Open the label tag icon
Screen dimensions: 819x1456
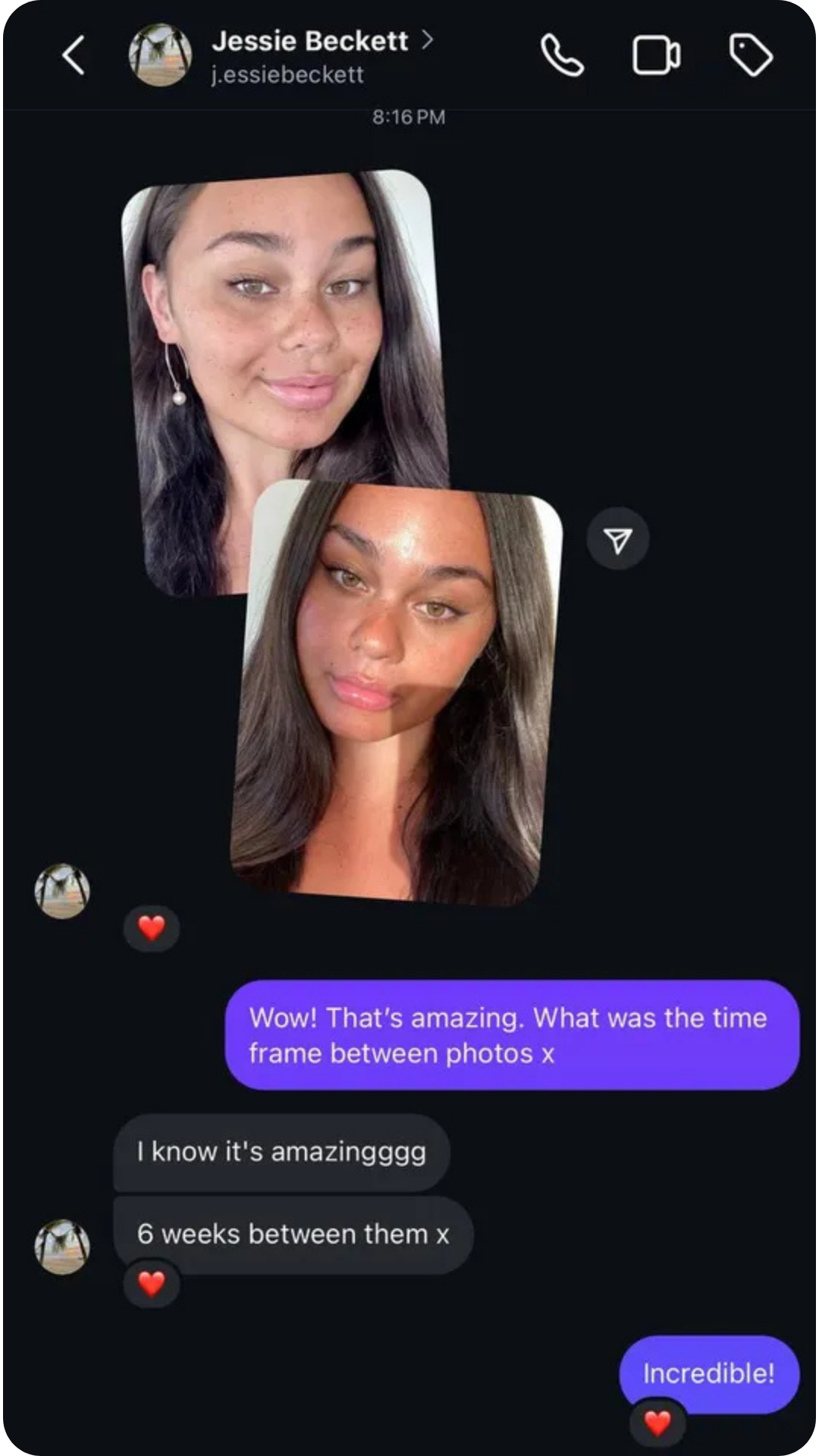click(751, 55)
